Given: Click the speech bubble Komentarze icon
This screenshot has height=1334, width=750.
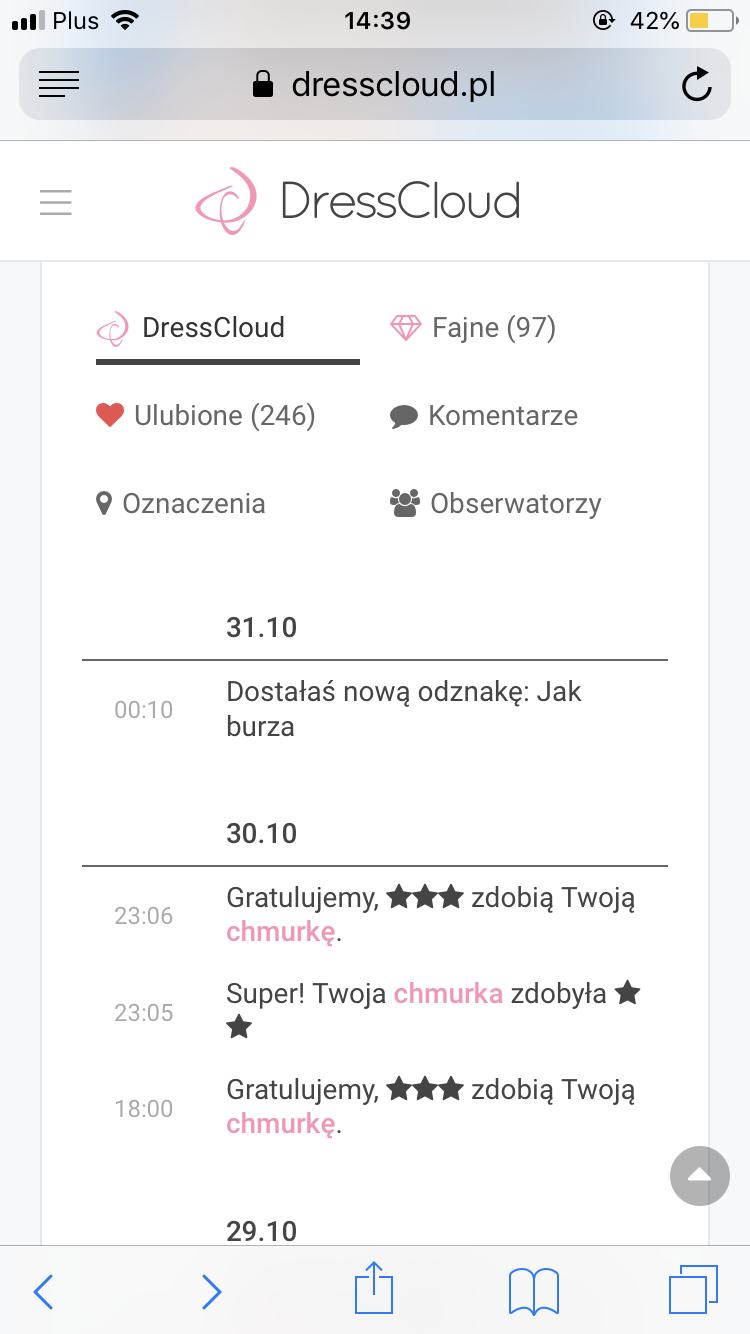Looking at the screenshot, I should [405, 415].
